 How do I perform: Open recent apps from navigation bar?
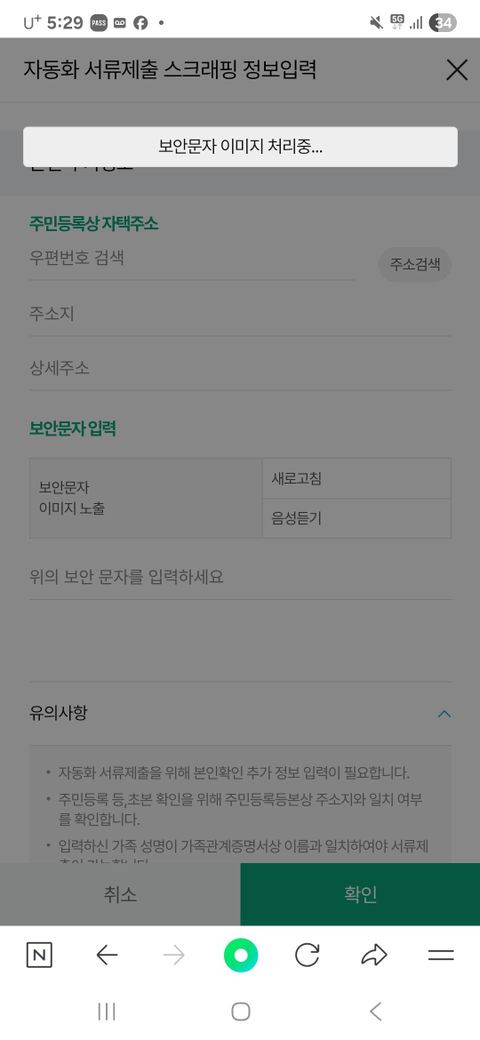point(106,1011)
